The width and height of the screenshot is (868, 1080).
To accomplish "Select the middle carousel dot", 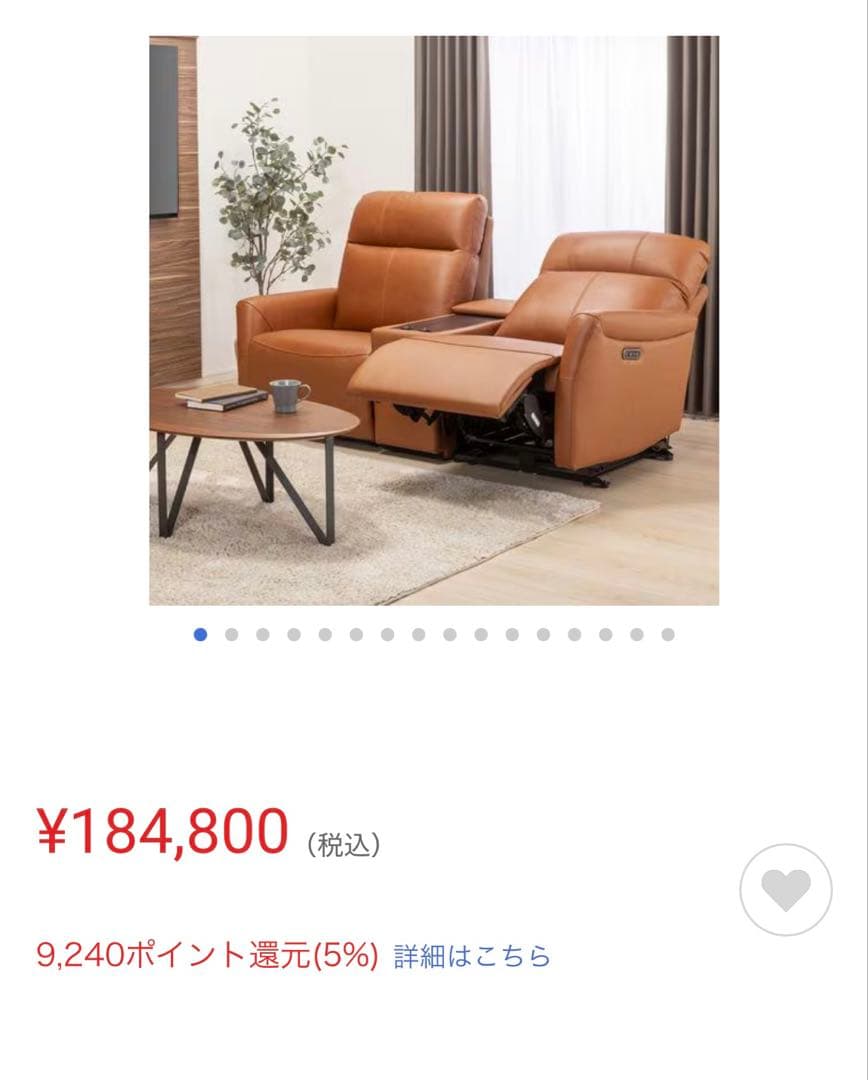I will tap(419, 634).
